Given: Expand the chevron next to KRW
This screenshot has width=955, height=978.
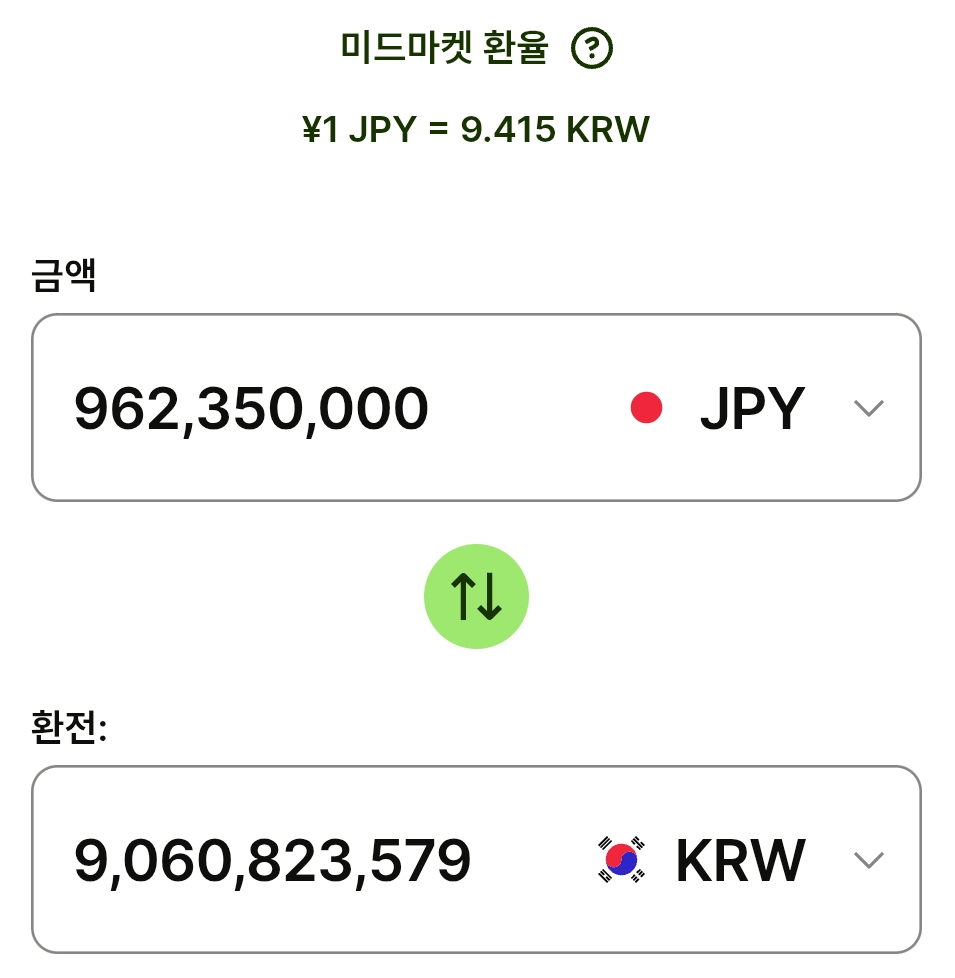Looking at the screenshot, I should click(x=869, y=858).
